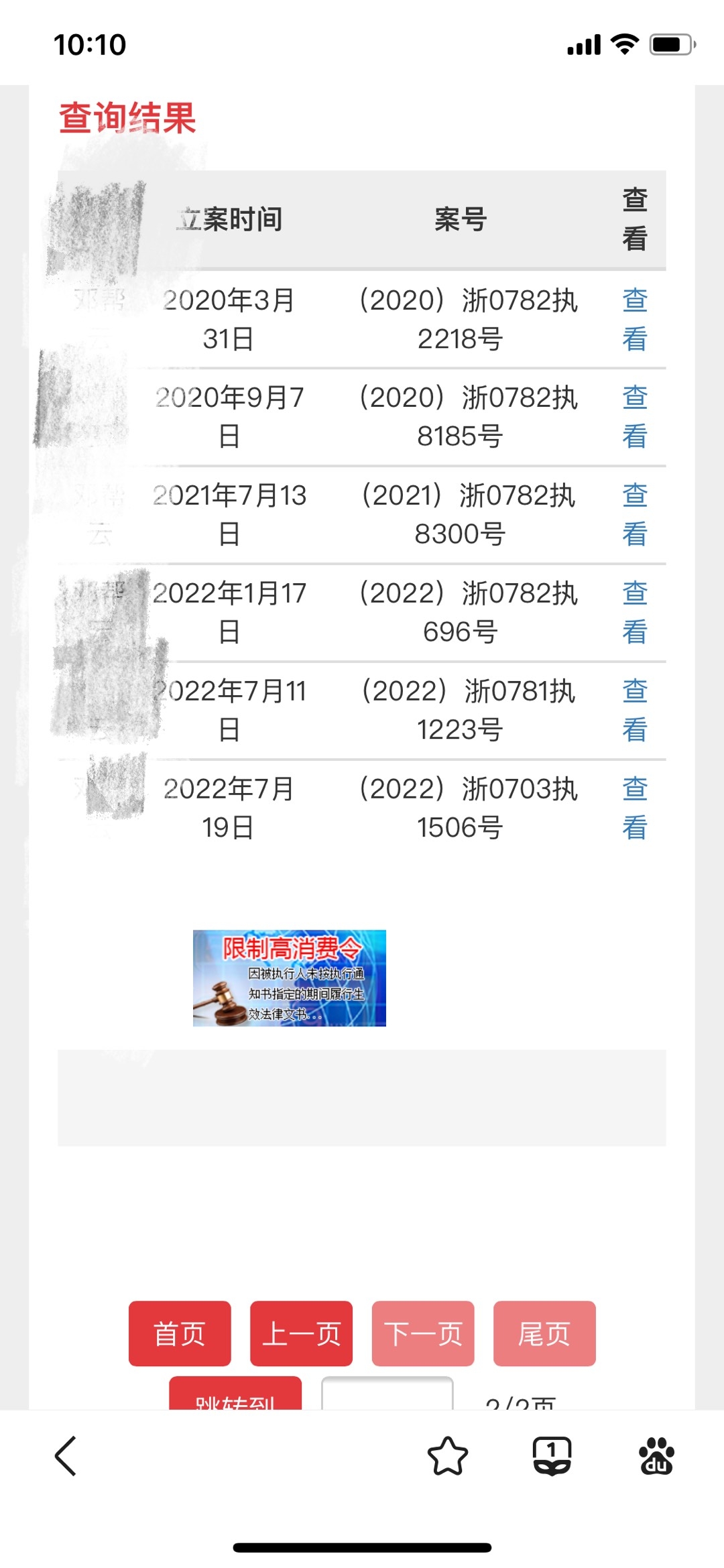Open 查看 link for case 浙0782执8185号
This screenshot has height=1568, width=724.
pos(634,417)
